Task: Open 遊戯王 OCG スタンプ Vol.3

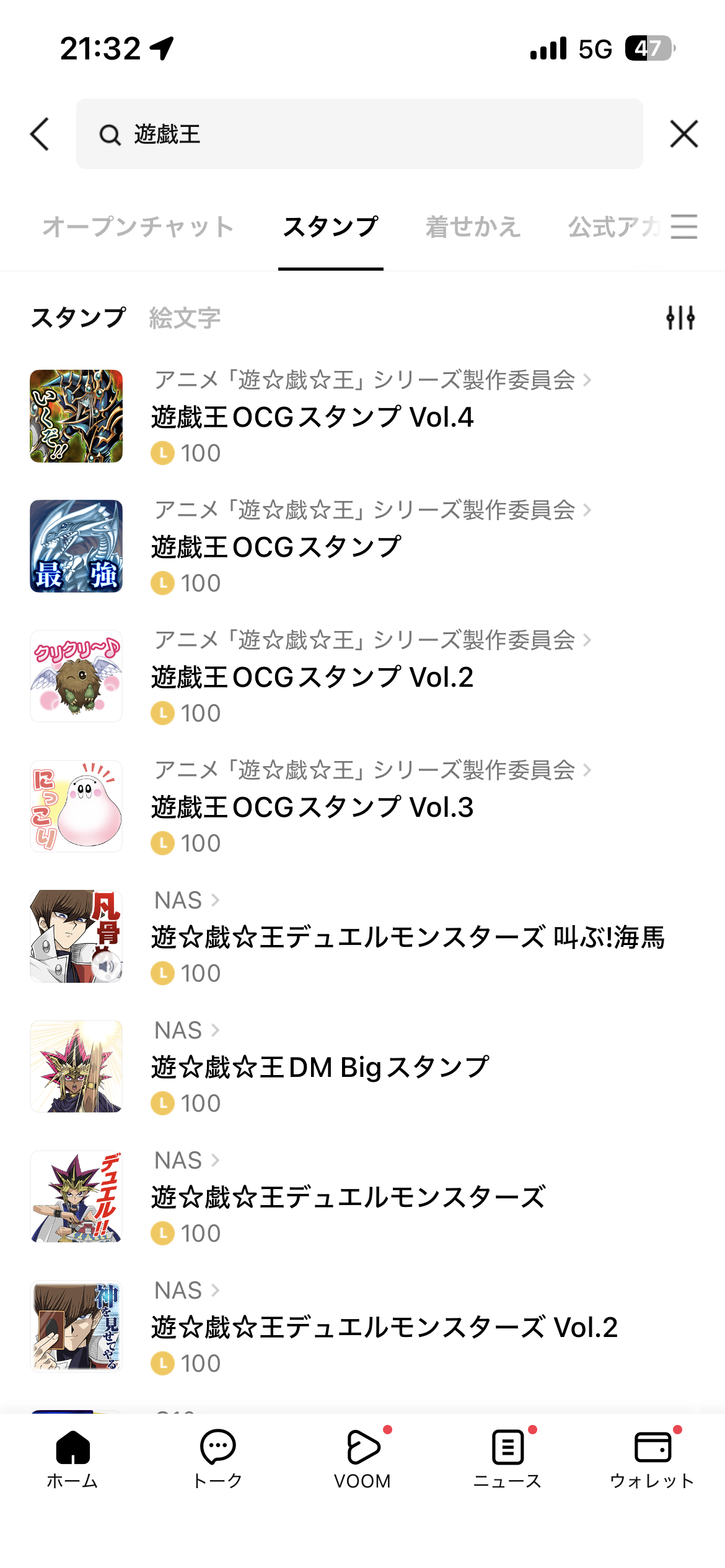Action: [x=312, y=807]
